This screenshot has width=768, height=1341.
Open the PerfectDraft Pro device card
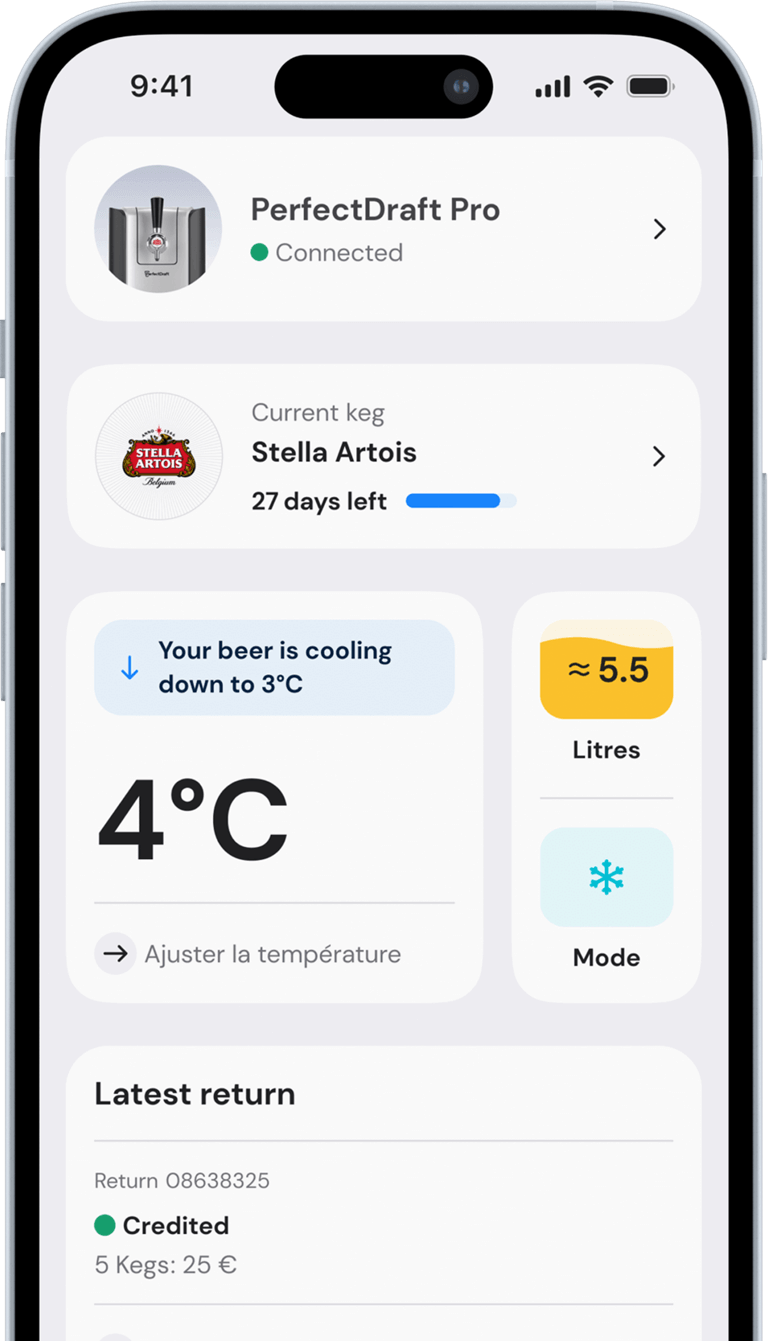(x=384, y=229)
